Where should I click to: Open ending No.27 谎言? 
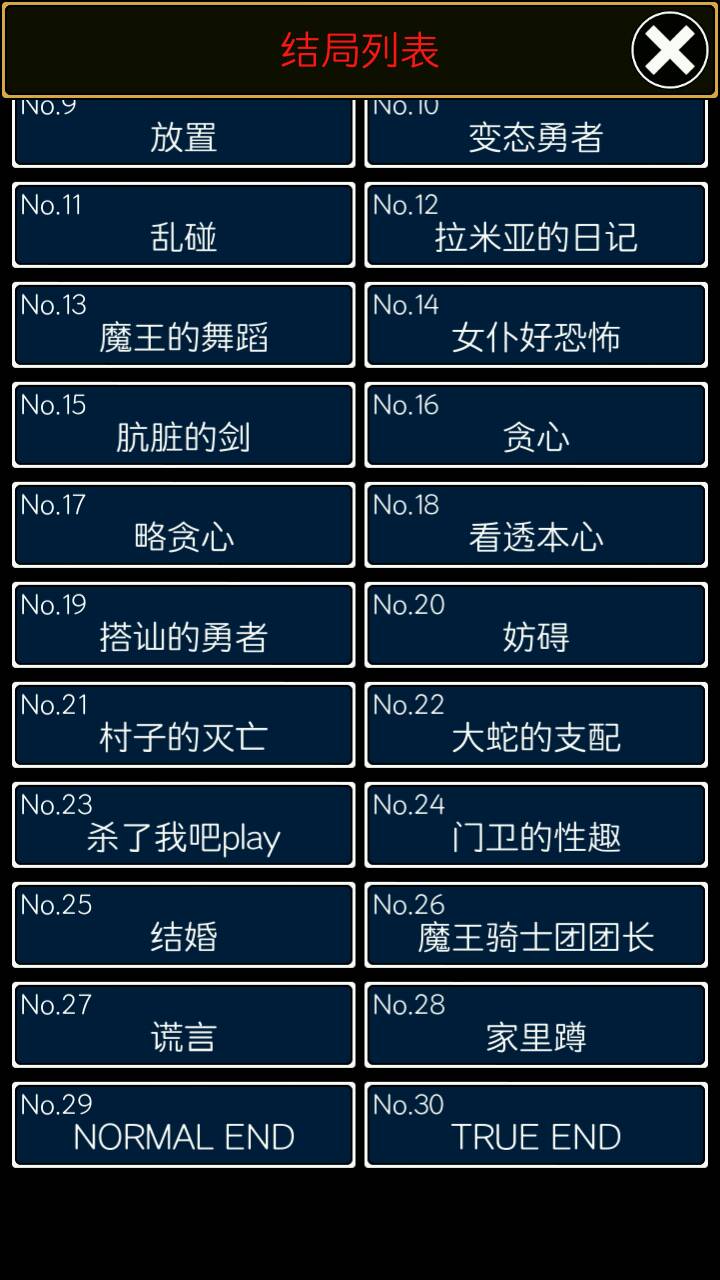(x=183, y=1025)
